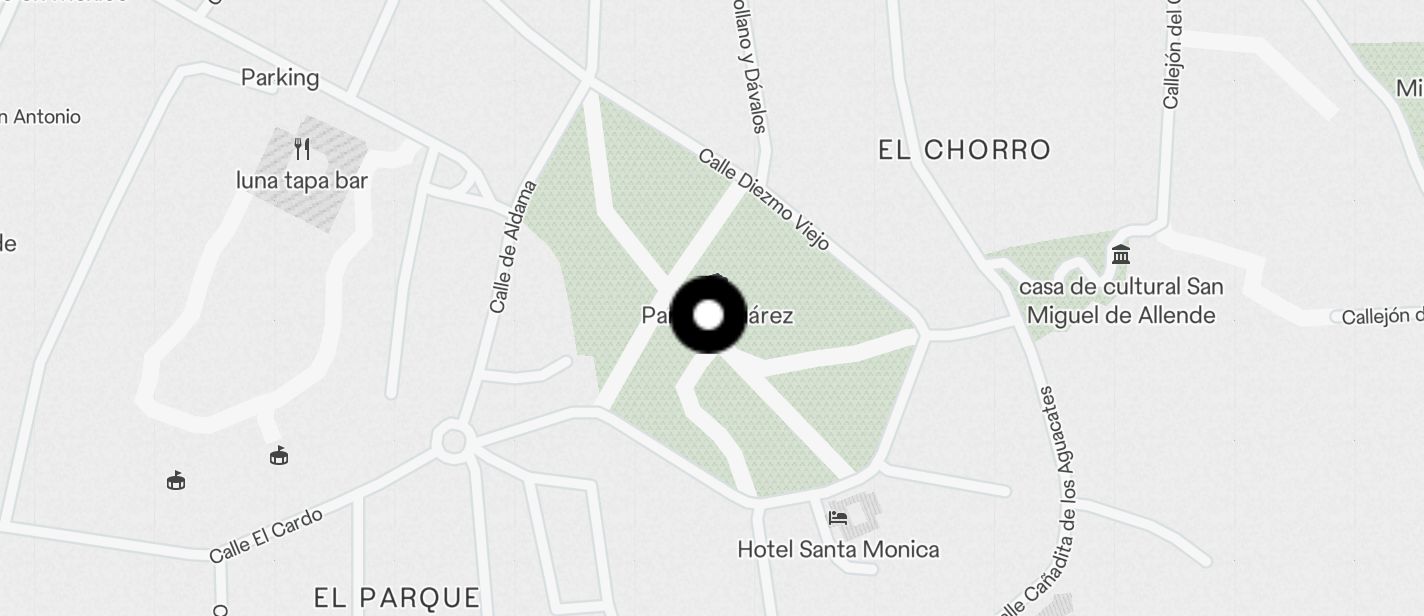Select the luna tapa bar restaurant marker
The width and height of the screenshot is (1424, 616).
coord(302,151)
